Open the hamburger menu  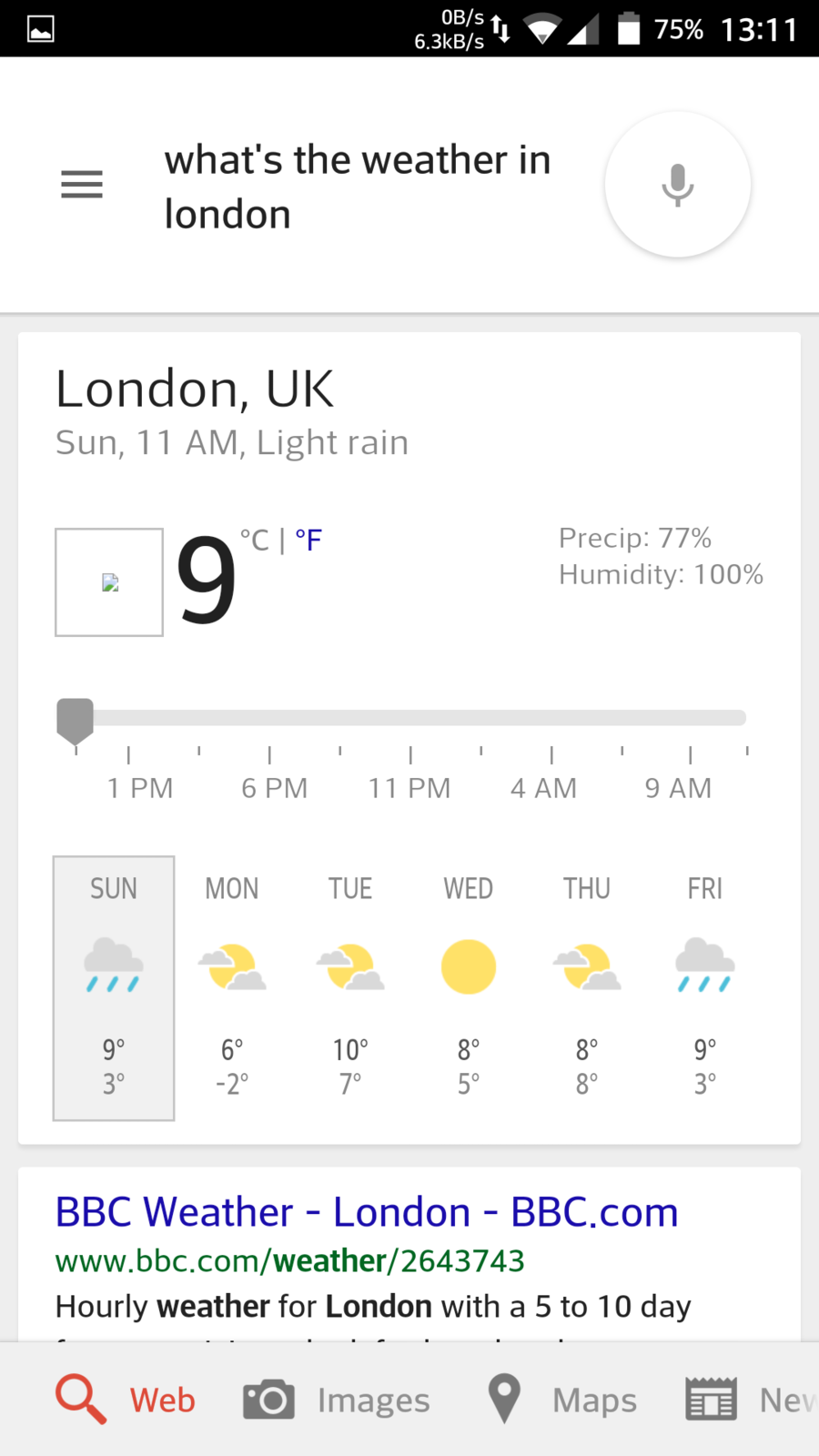coord(82,185)
